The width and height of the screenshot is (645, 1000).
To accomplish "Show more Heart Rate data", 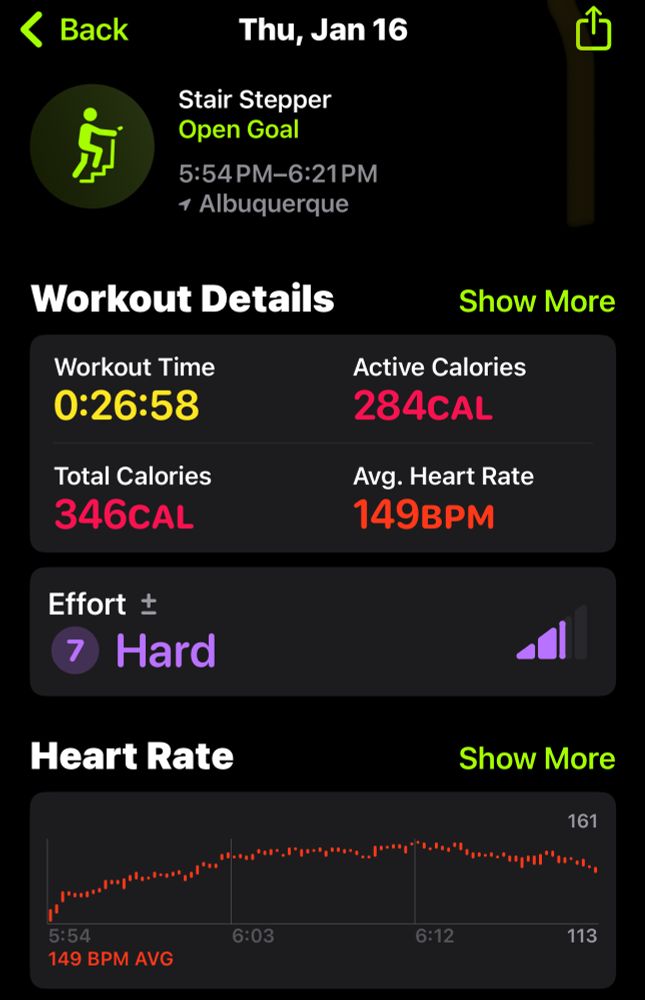I will pos(537,758).
